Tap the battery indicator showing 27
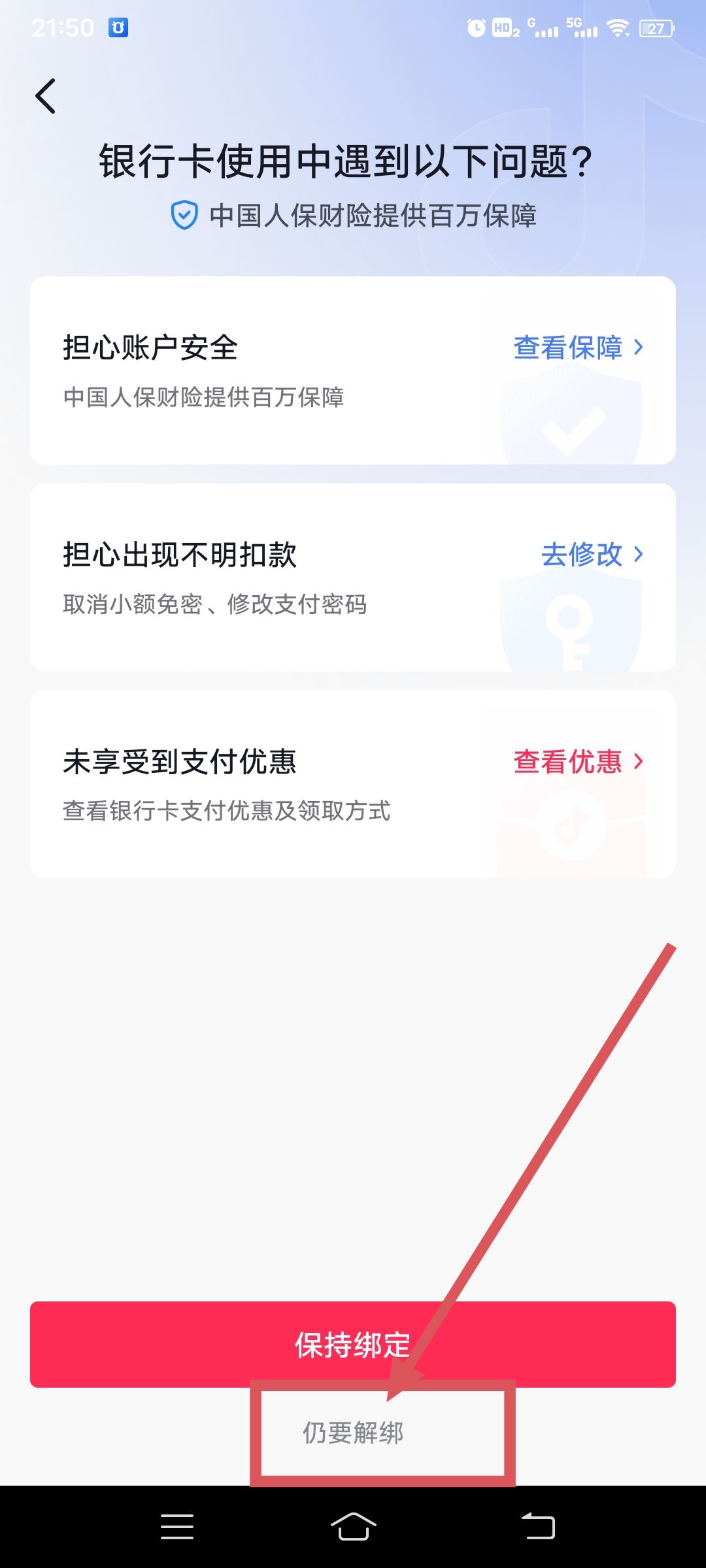Image resolution: width=706 pixels, height=1568 pixels. [x=654, y=28]
